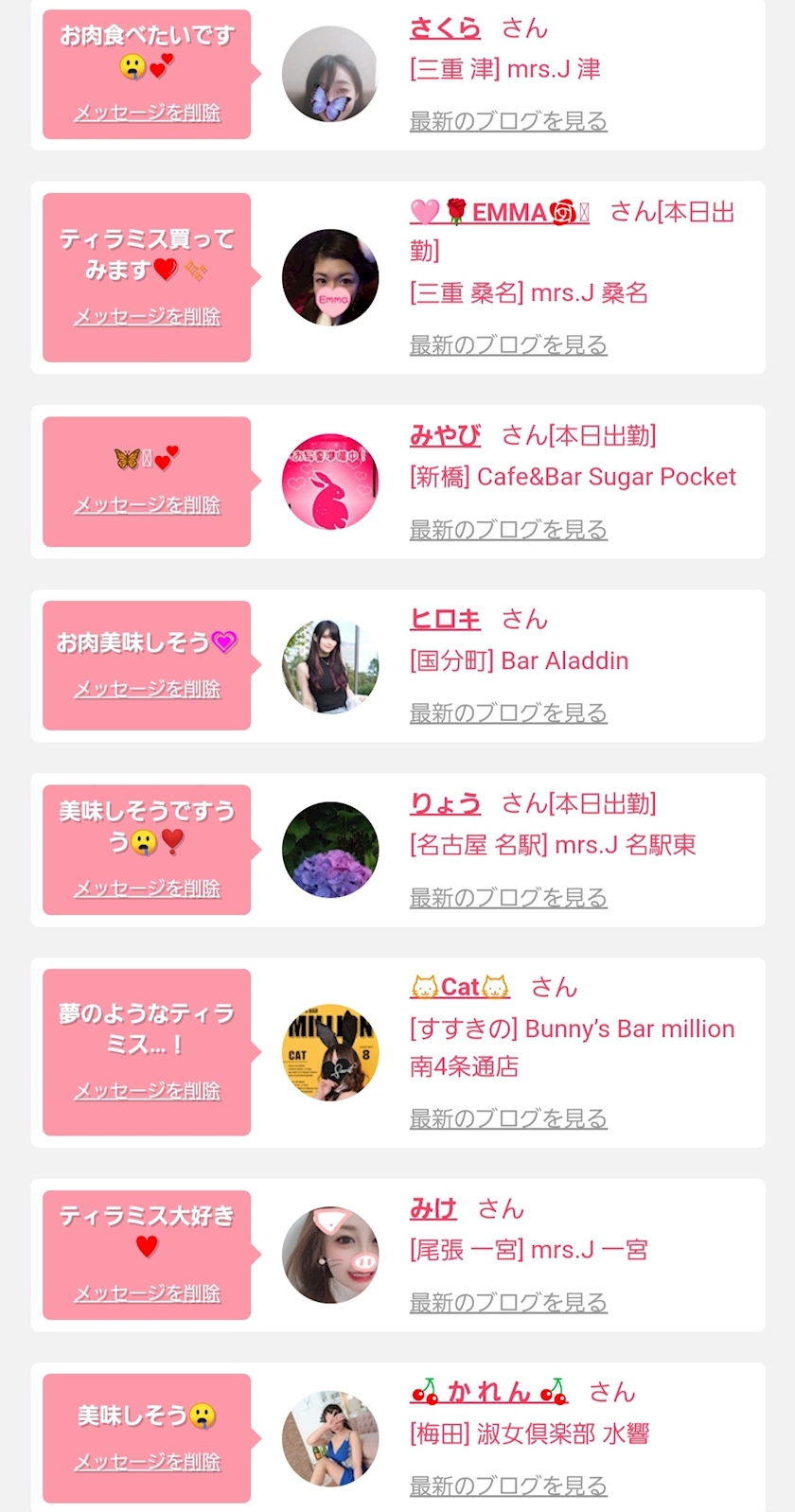Delete the お肉美味しそう message

(x=147, y=689)
